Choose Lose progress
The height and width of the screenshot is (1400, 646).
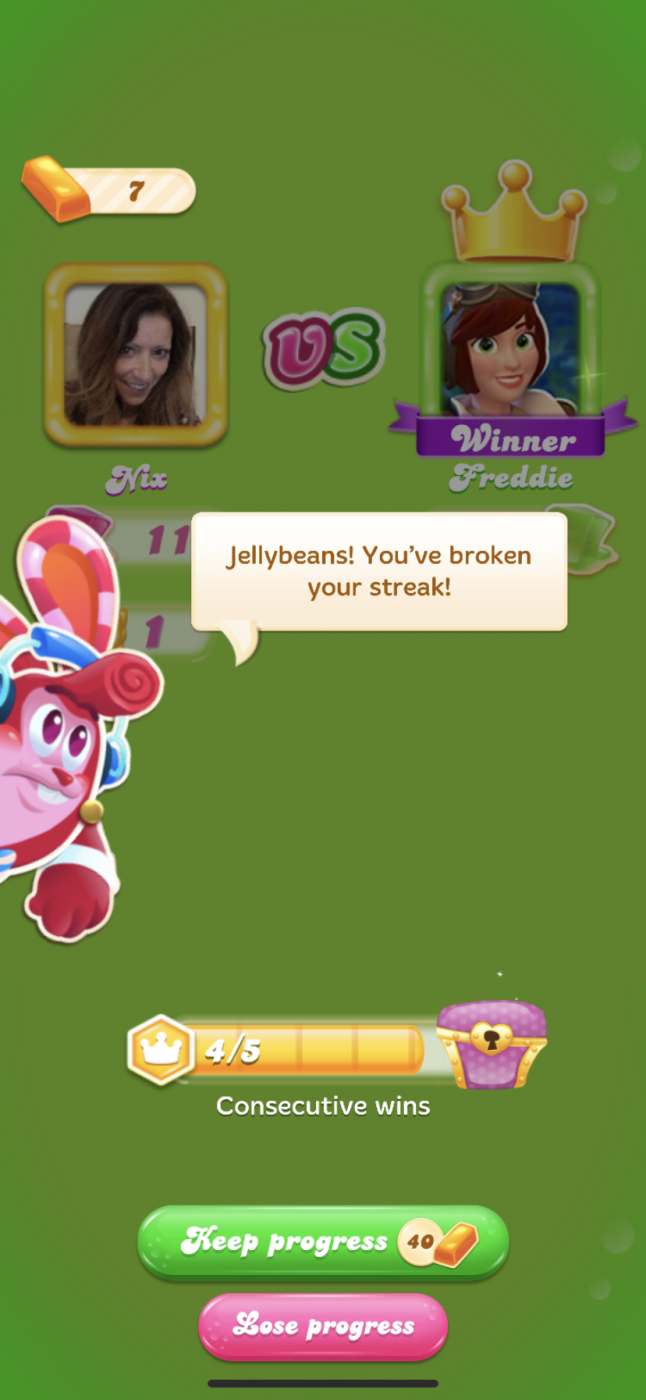(322, 1326)
